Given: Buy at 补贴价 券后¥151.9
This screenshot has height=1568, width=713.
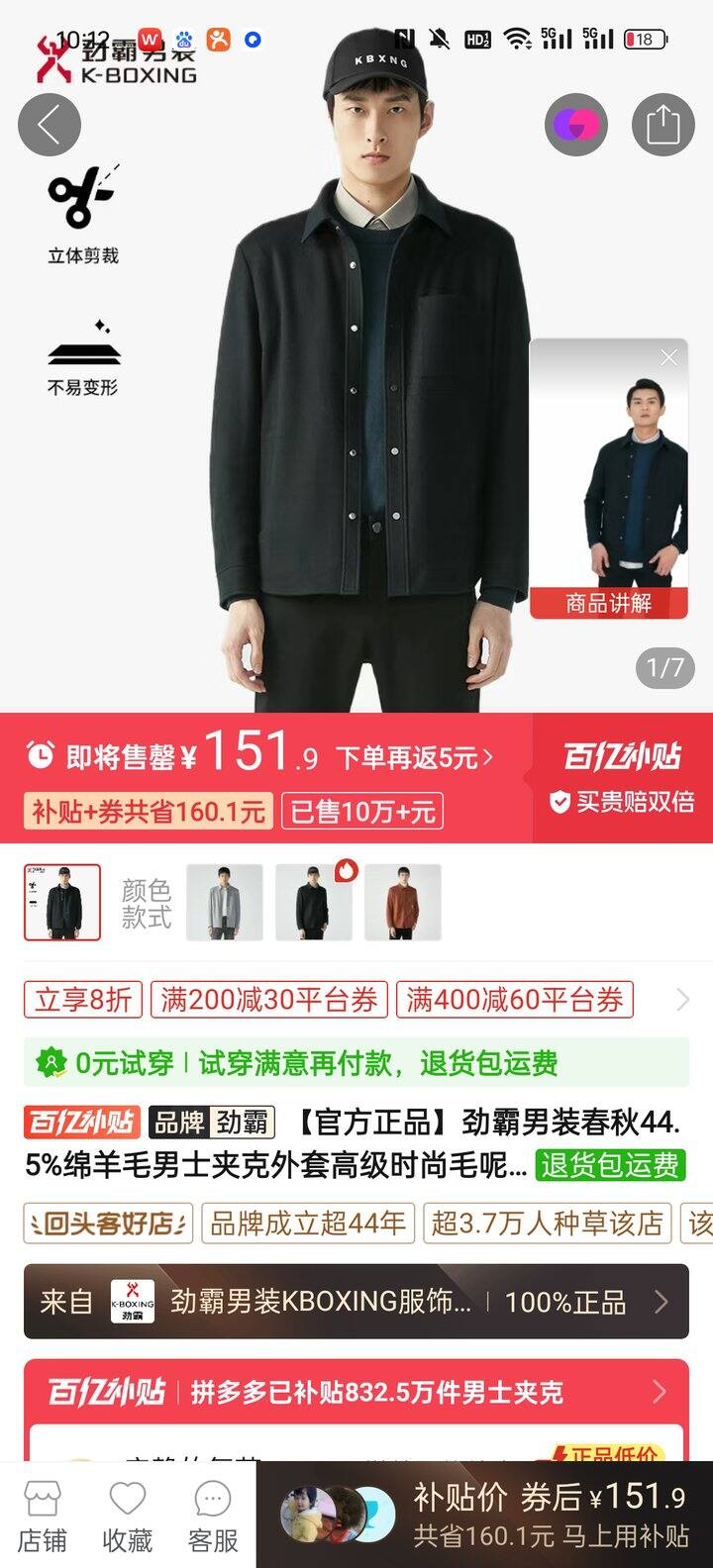Looking at the screenshot, I should pos(485,1515).
